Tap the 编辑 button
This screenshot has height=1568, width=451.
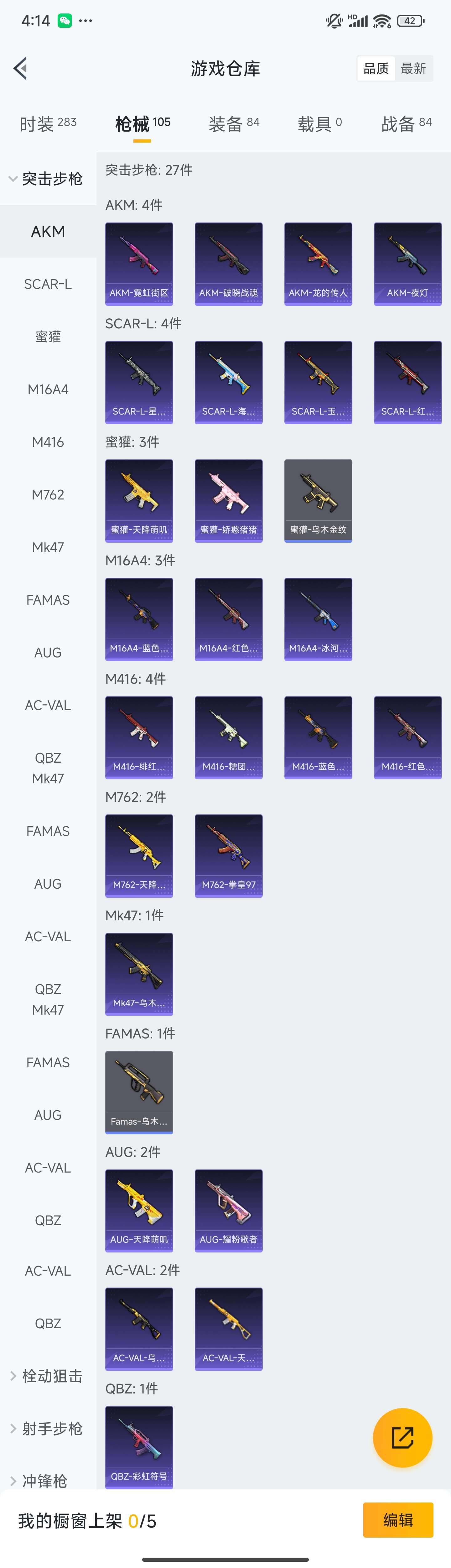[398, 1520]
